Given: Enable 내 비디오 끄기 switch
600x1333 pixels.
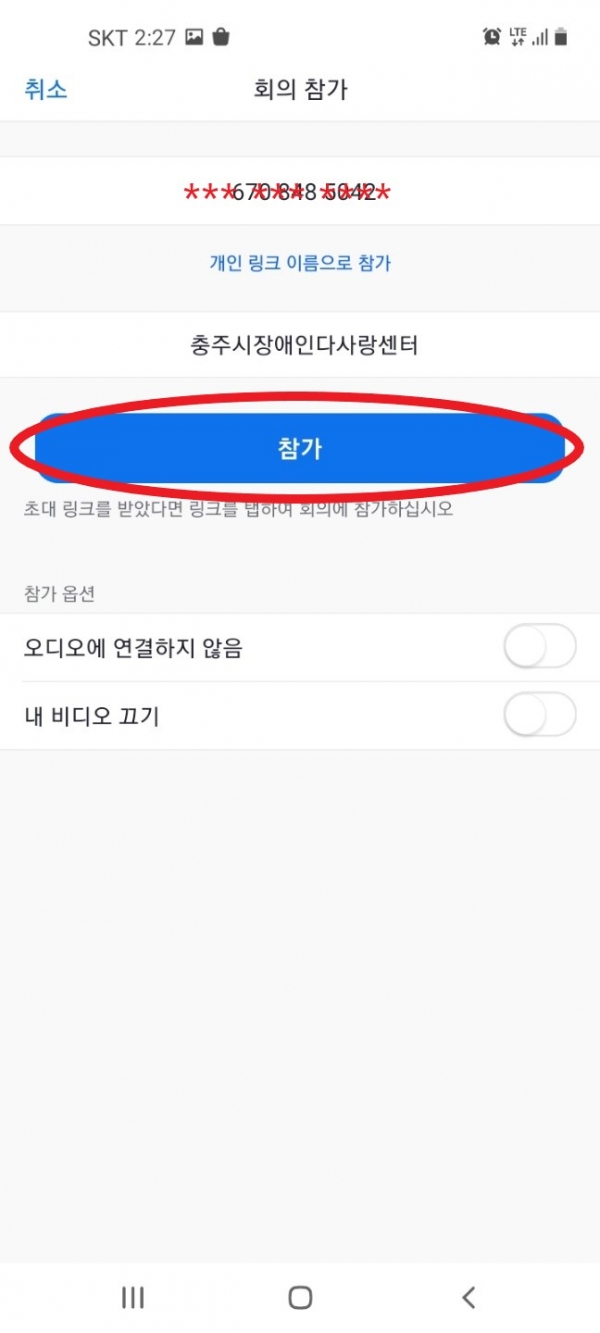Looking at the screenshot, I should click(540, 716).
